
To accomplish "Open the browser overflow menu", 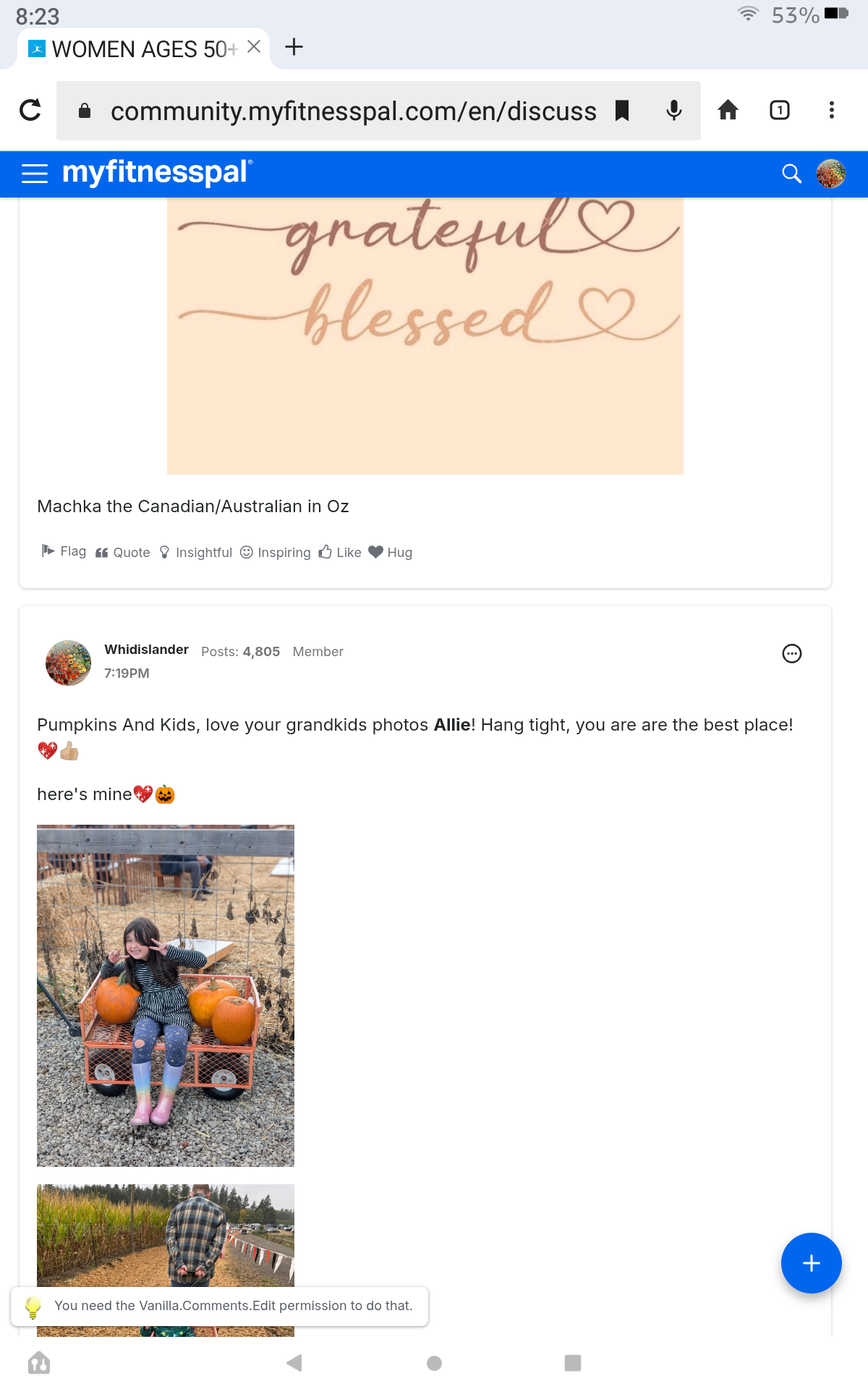I will click(x=831, y=110).
